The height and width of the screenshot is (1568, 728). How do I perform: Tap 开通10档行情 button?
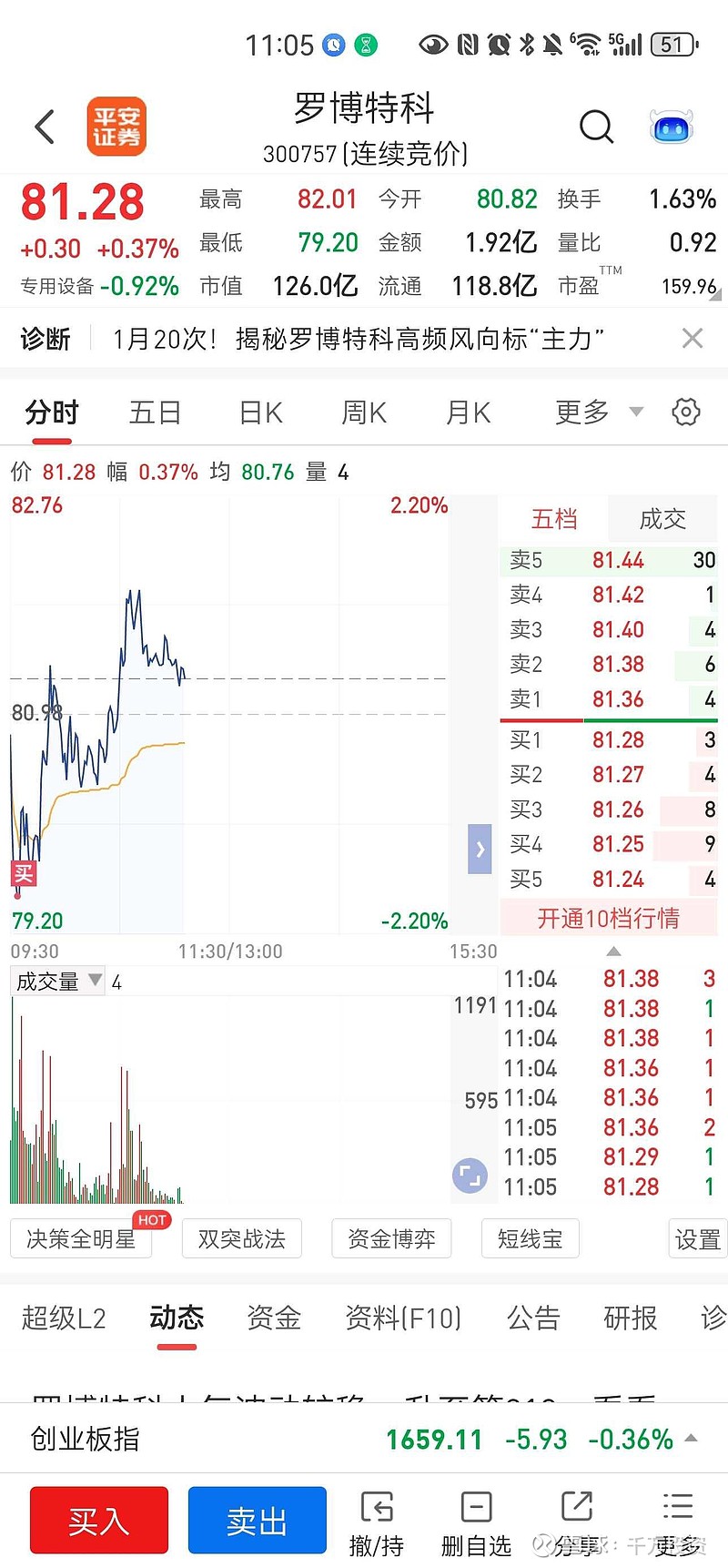point(608,918)
